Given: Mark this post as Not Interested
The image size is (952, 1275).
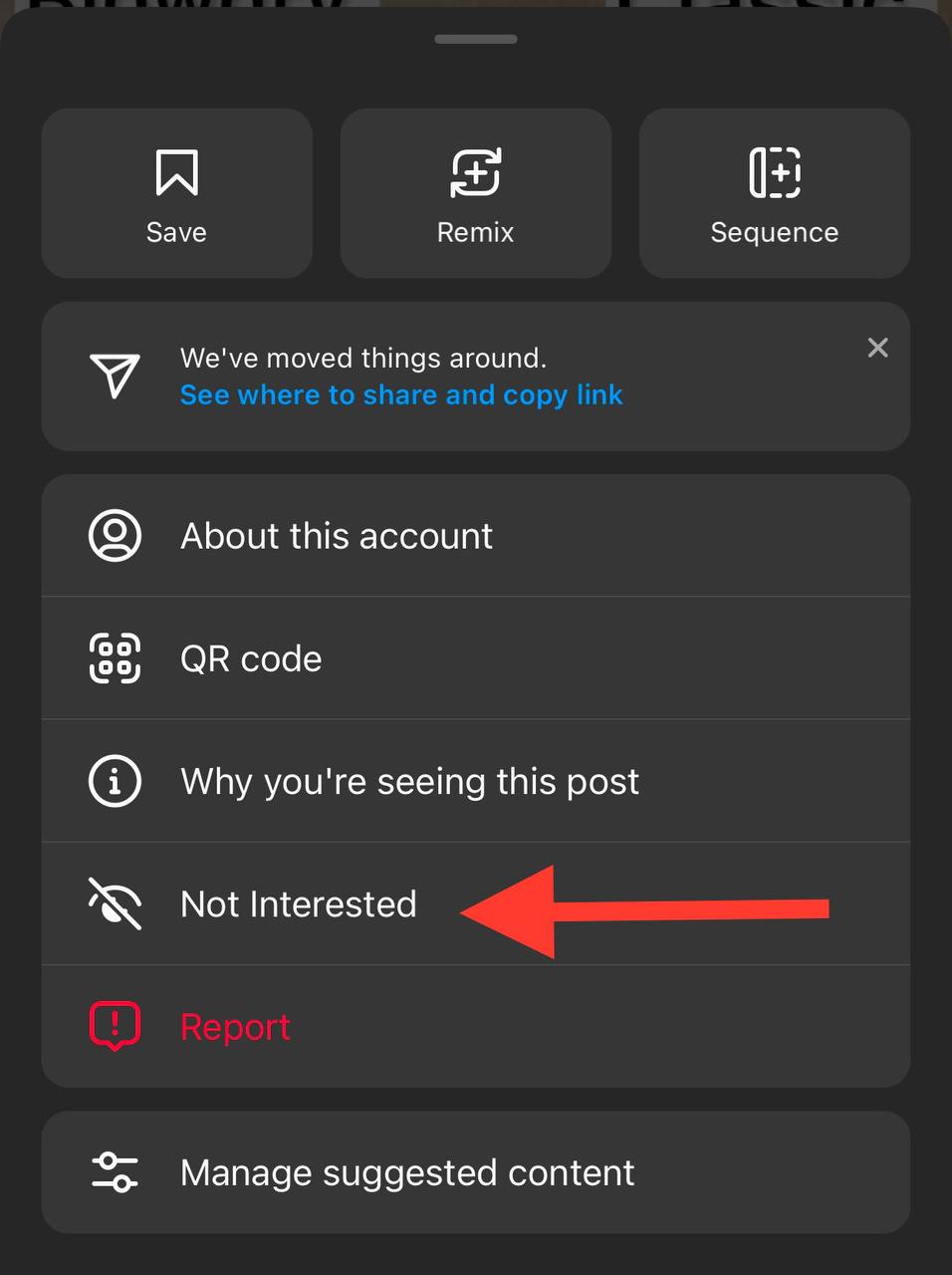Looking at the screenshot, I should coord(299,903).
